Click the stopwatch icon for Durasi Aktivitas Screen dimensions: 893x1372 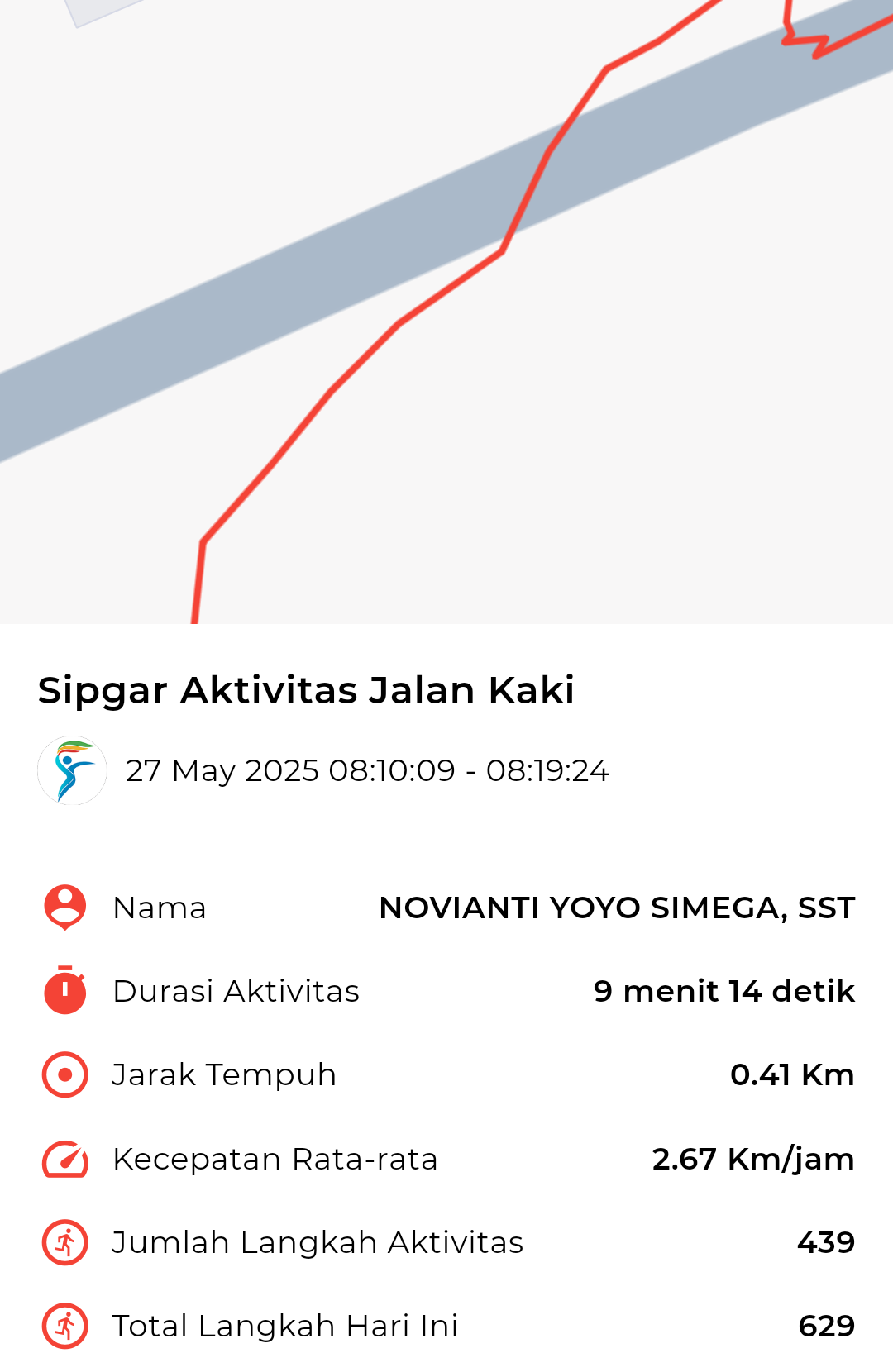[x=64, y=991]
